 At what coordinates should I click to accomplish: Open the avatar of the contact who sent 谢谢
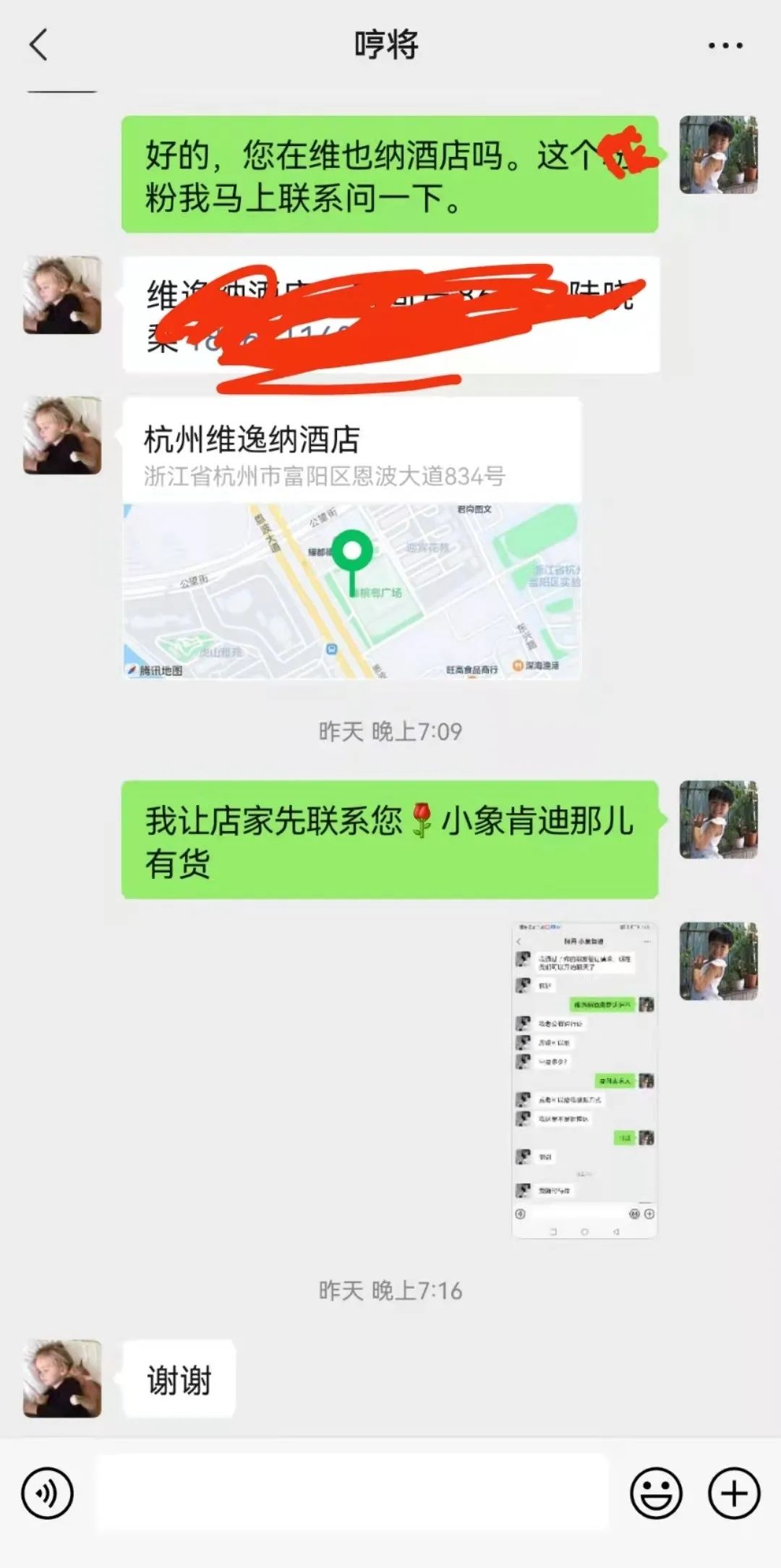[x=62, y=1378]
